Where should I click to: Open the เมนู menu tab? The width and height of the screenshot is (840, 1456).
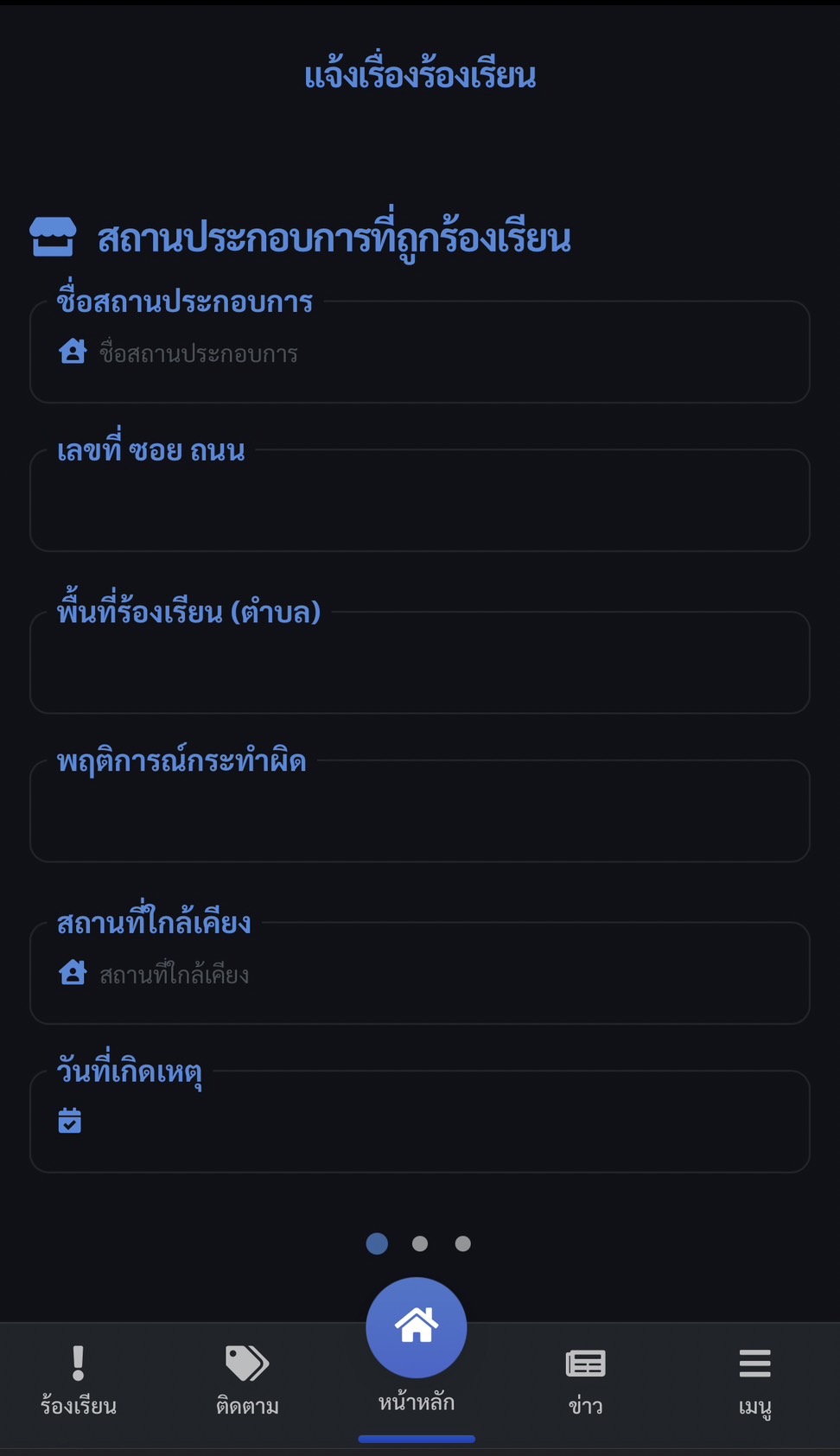pyautogui.click(x=754, y=1381)
